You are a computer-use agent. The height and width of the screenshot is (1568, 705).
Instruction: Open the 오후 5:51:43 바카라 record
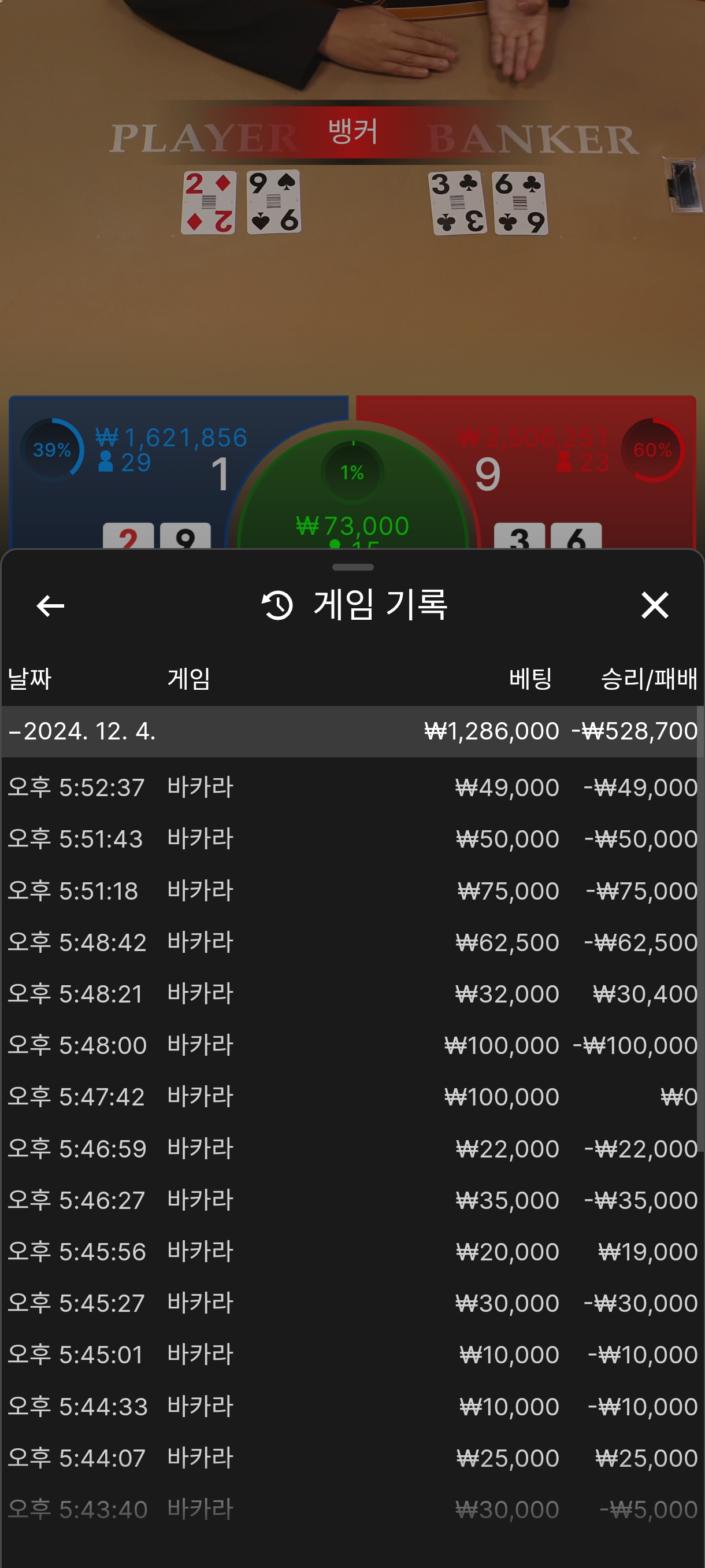point(352,839)
